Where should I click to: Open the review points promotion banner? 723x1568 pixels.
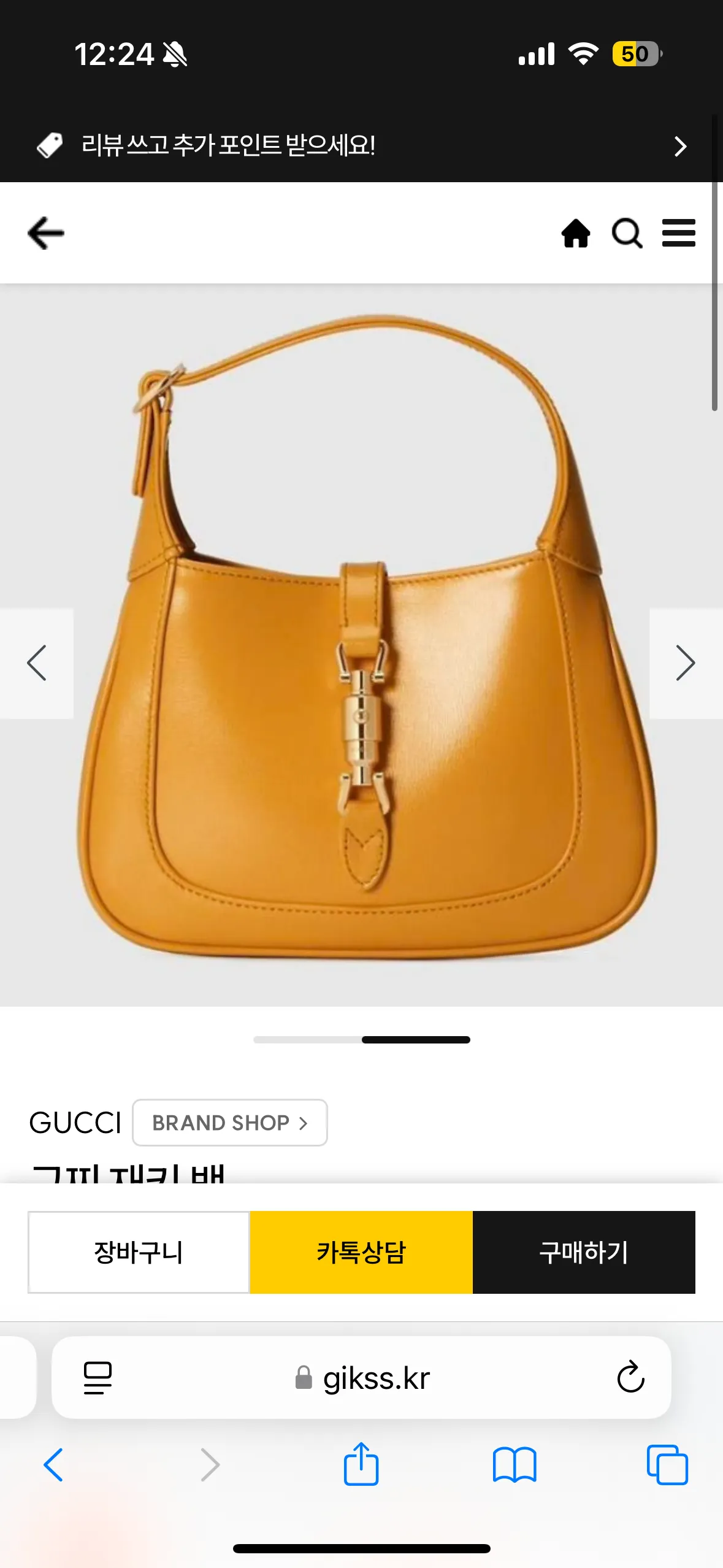click(361, 146)
